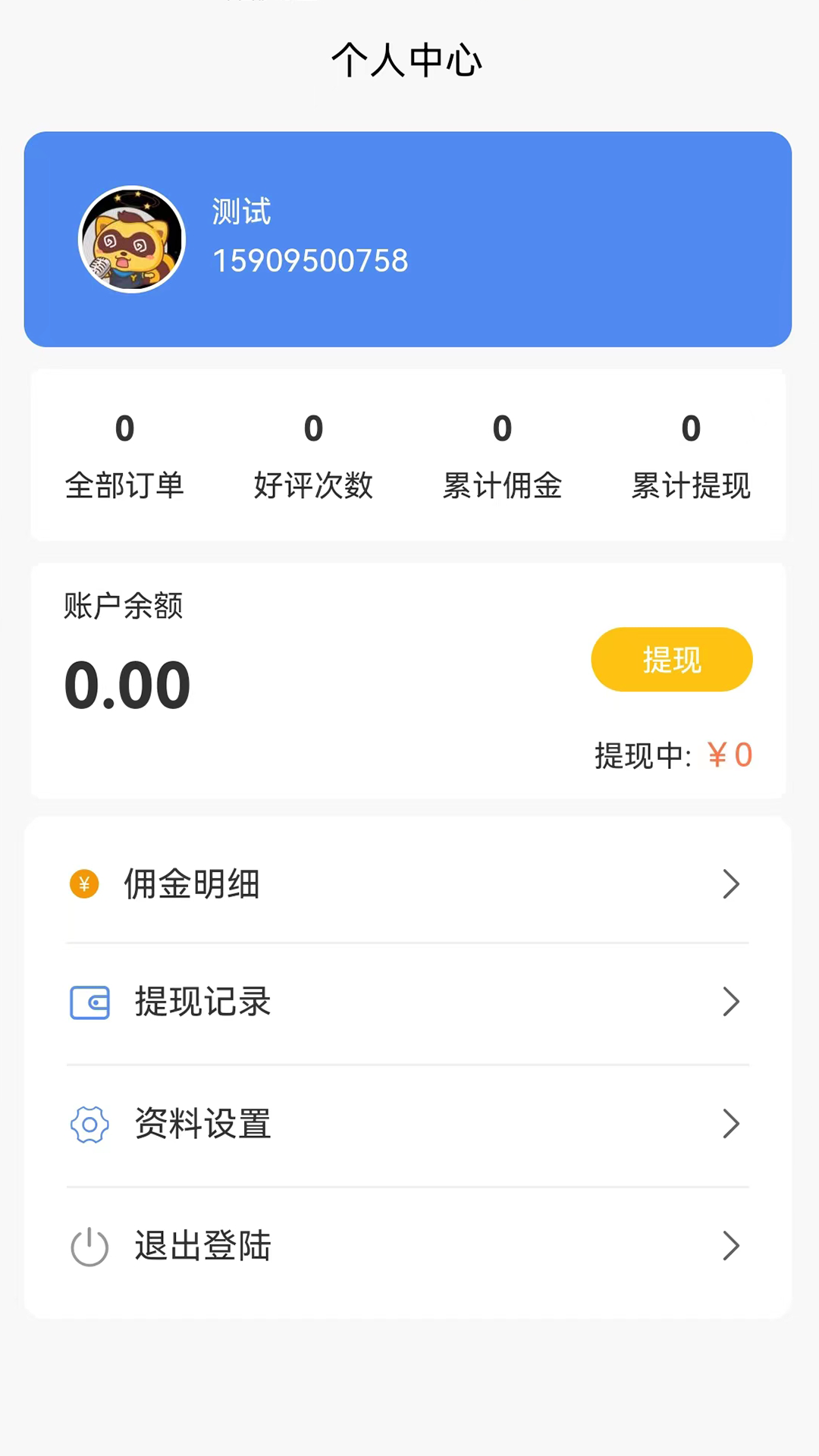Click the 退出登陆 power icon
Screen dimensions: 819x1456
pyautogui.click(x=89, y=1246)
